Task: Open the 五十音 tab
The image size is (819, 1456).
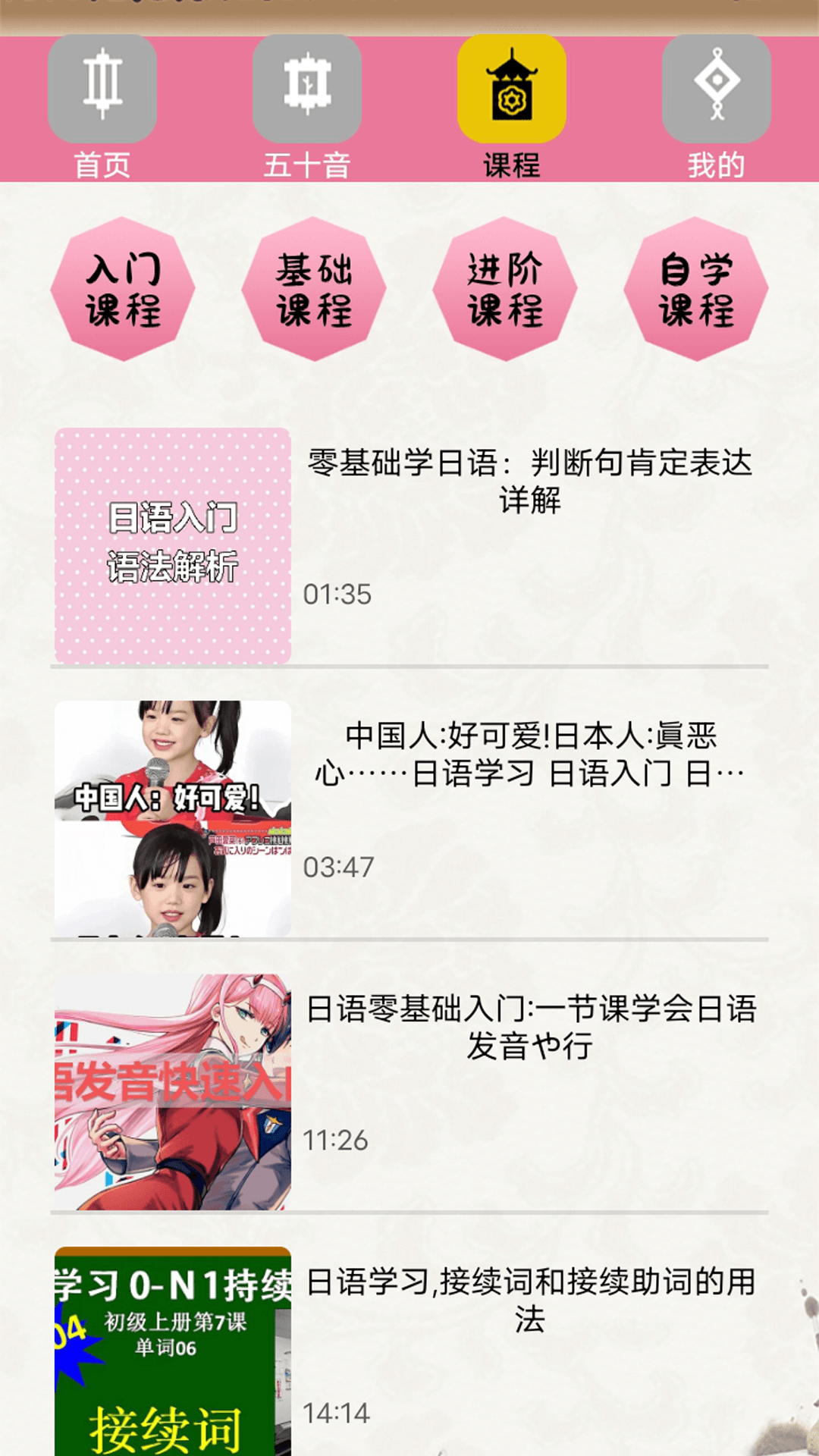Action: tap(307, 106)
